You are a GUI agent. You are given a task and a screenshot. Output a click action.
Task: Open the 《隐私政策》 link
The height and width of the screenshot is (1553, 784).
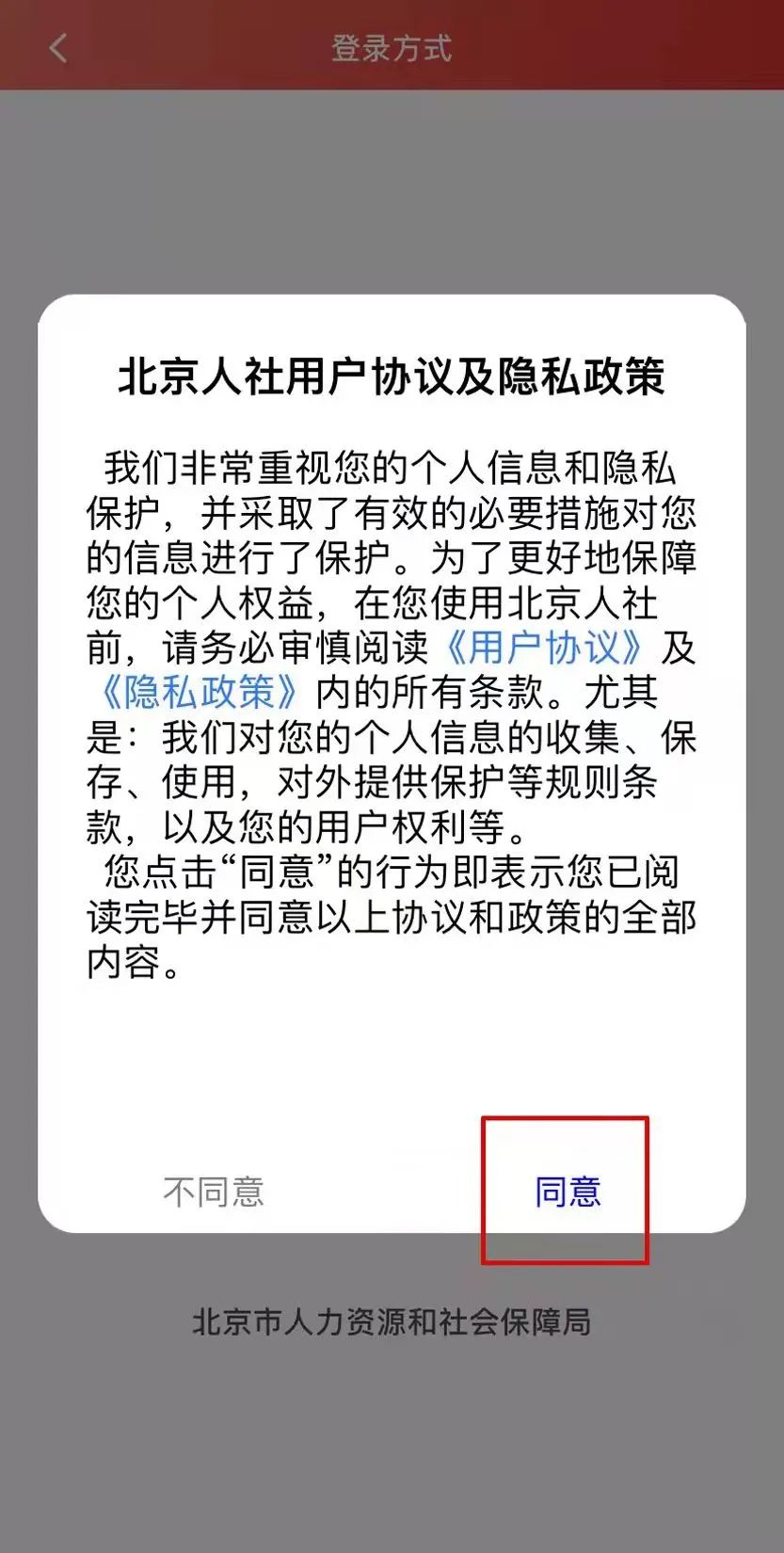pyautogui.click(x=200, y=693)
